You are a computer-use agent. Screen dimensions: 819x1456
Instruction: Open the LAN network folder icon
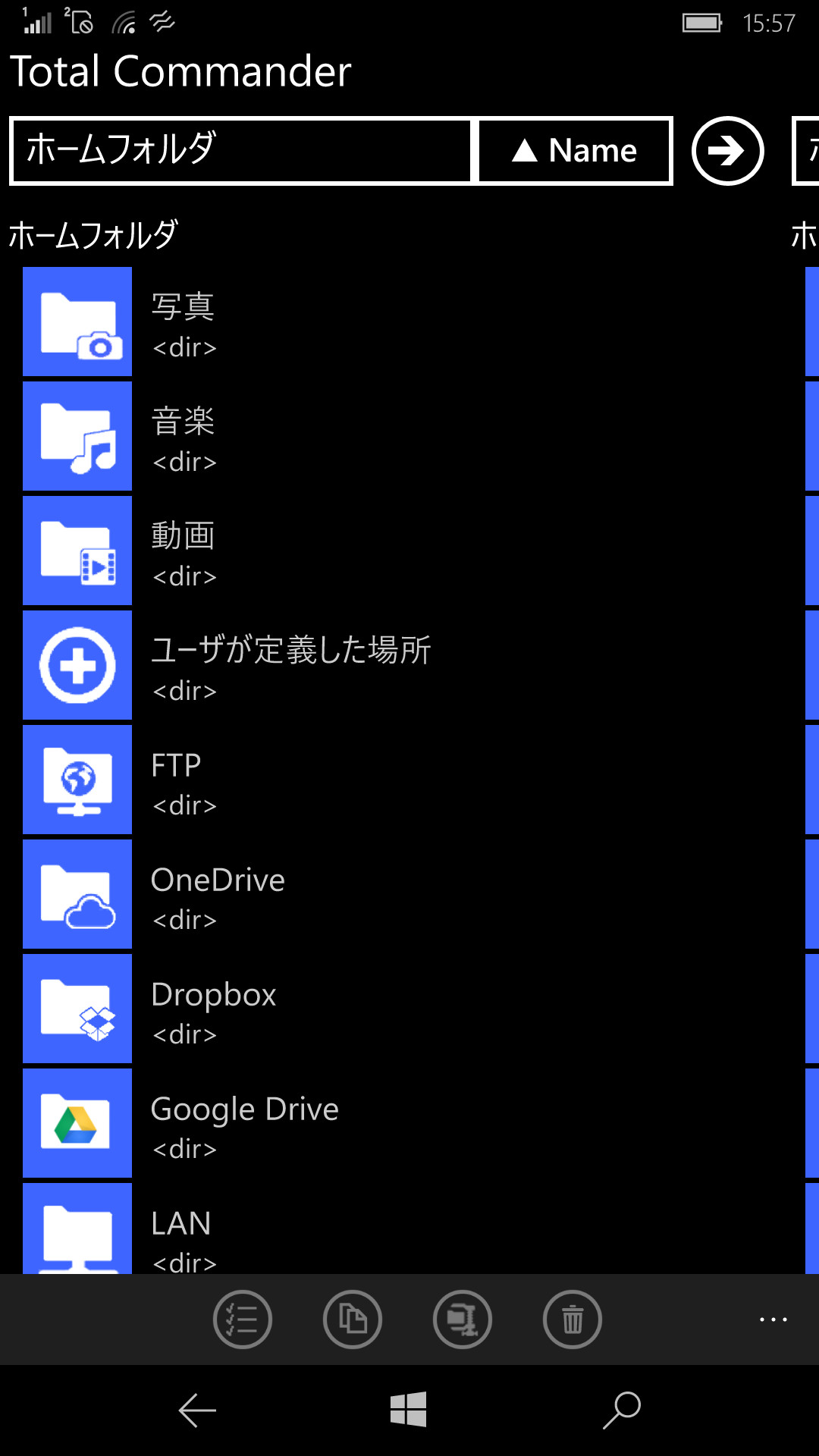click(77, 1228)
